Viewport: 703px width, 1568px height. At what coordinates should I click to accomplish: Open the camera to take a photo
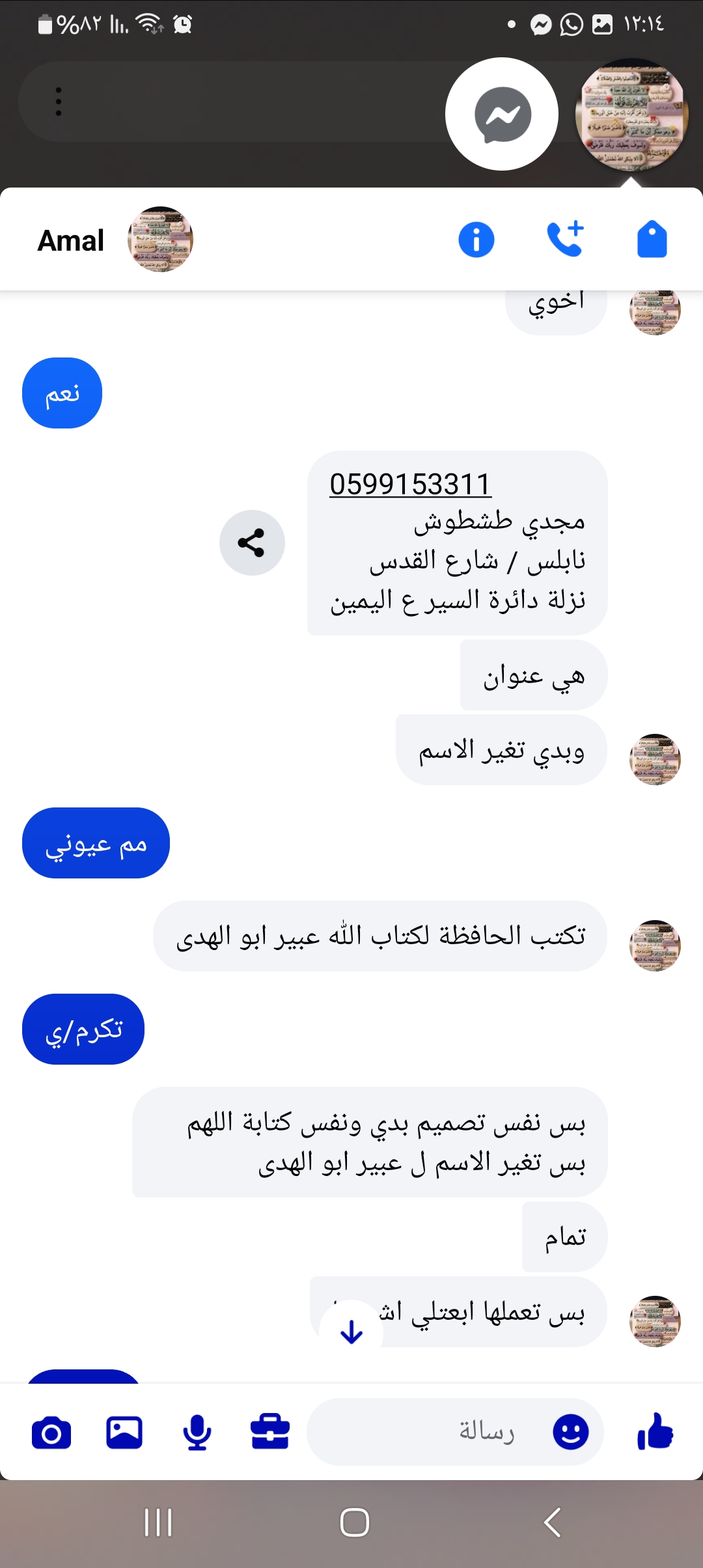pyautogui.click(x=51, y=1433)
